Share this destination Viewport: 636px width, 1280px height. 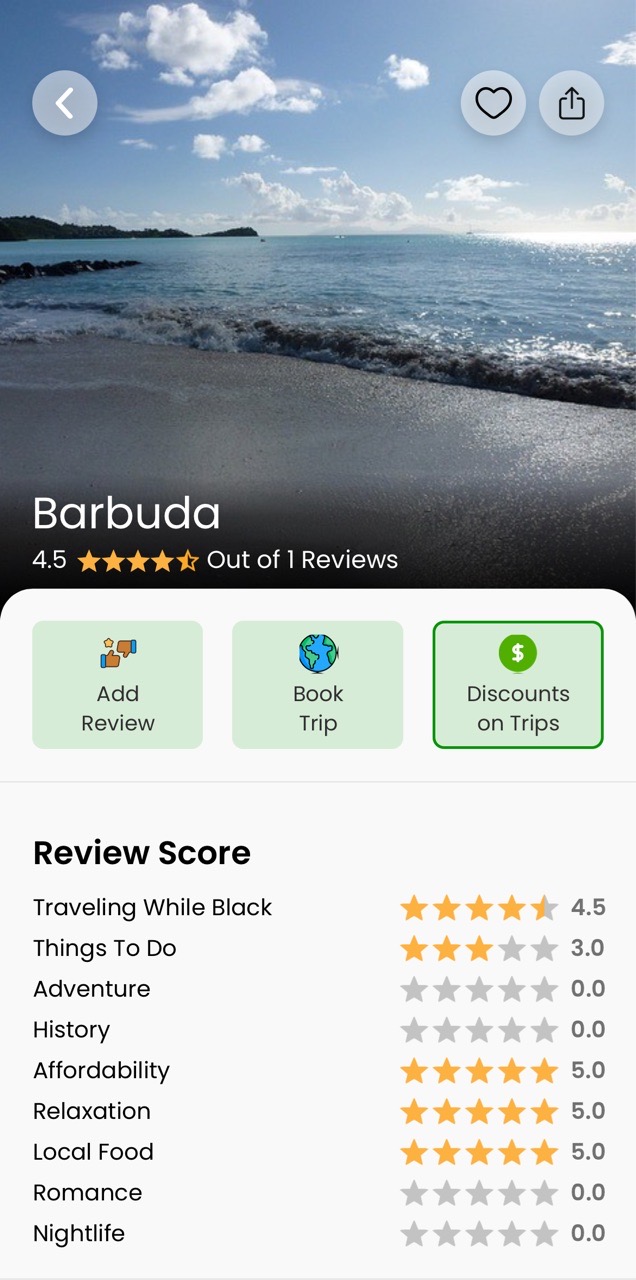coord(571,103)
